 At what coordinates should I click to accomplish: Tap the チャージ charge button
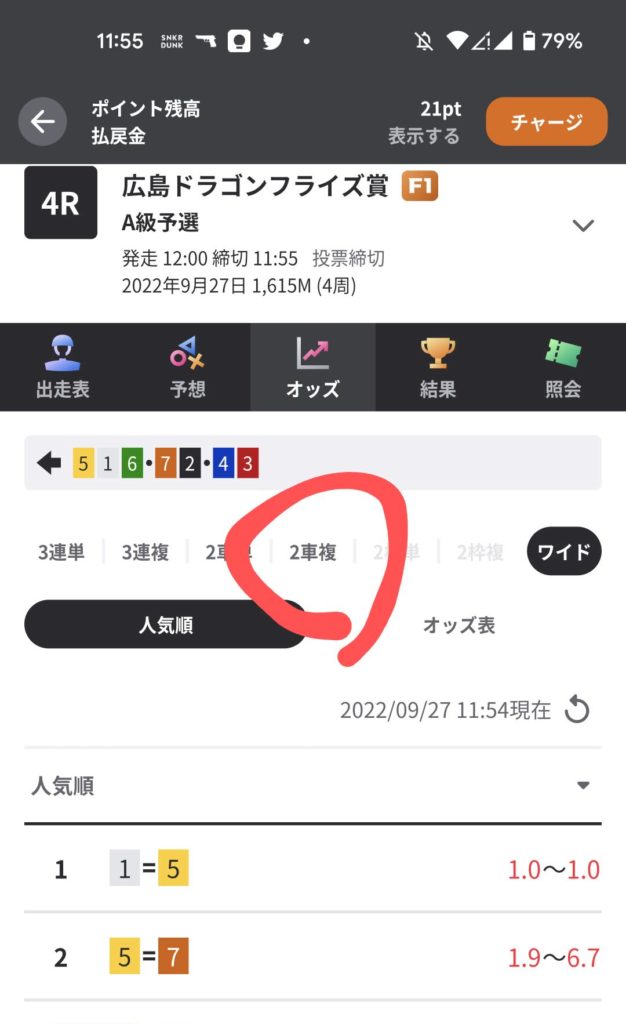coord(546,122)
